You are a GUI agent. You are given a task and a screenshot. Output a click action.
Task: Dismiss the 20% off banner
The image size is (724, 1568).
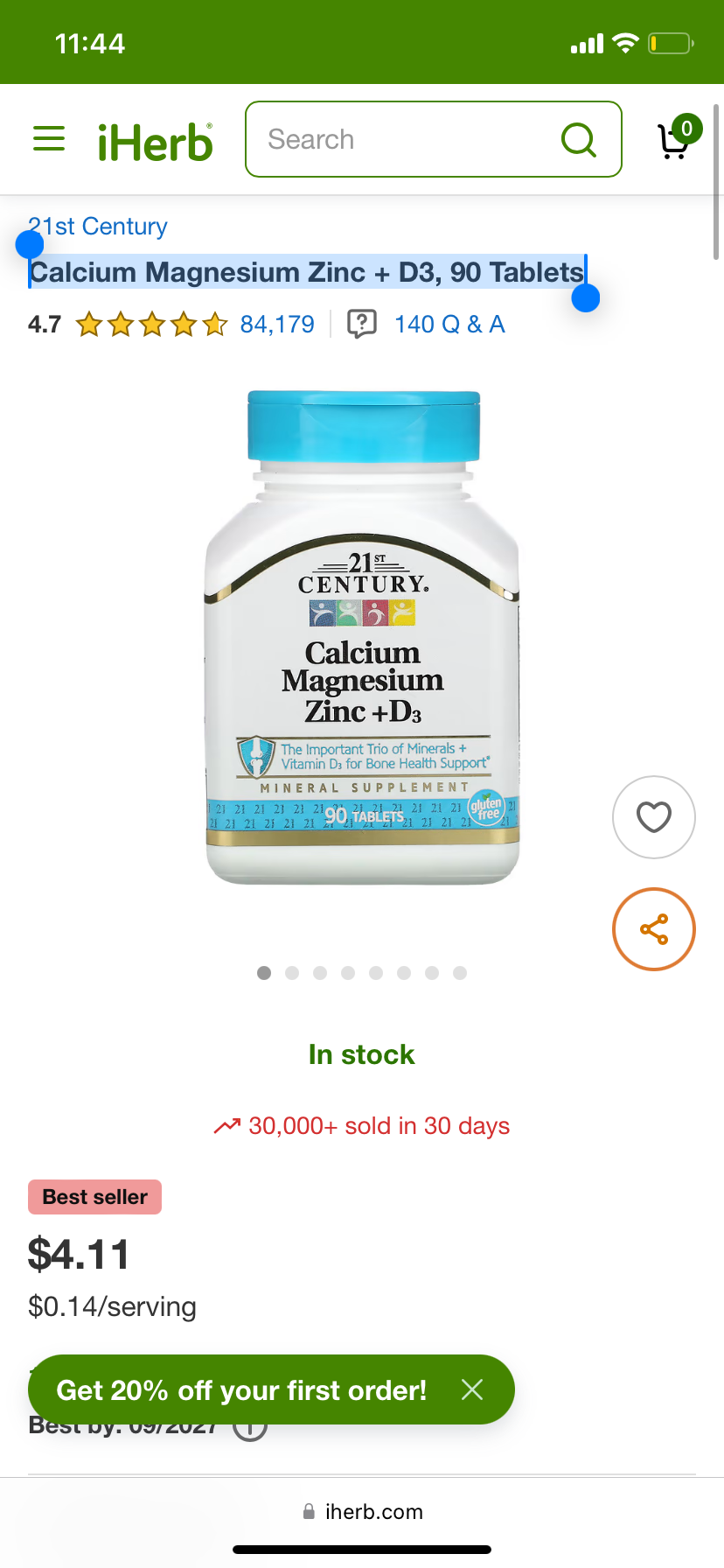(x=472, y=1389)
